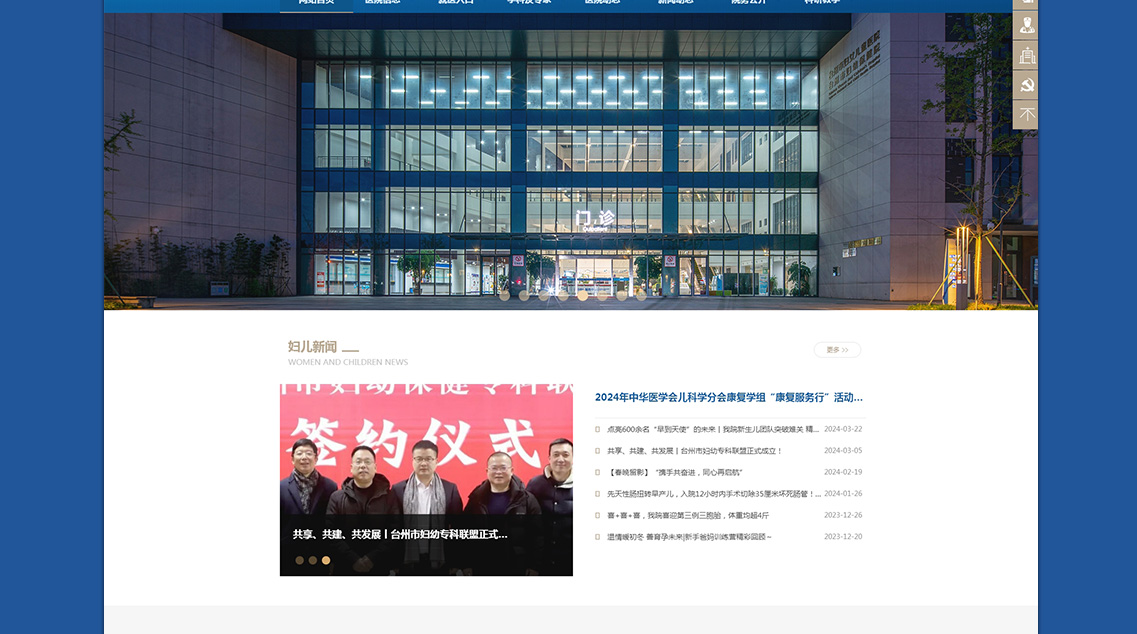Jump to the last banner slide dot
The height and width of the screenshot is (634, 1137).
[x=641, y=295]
